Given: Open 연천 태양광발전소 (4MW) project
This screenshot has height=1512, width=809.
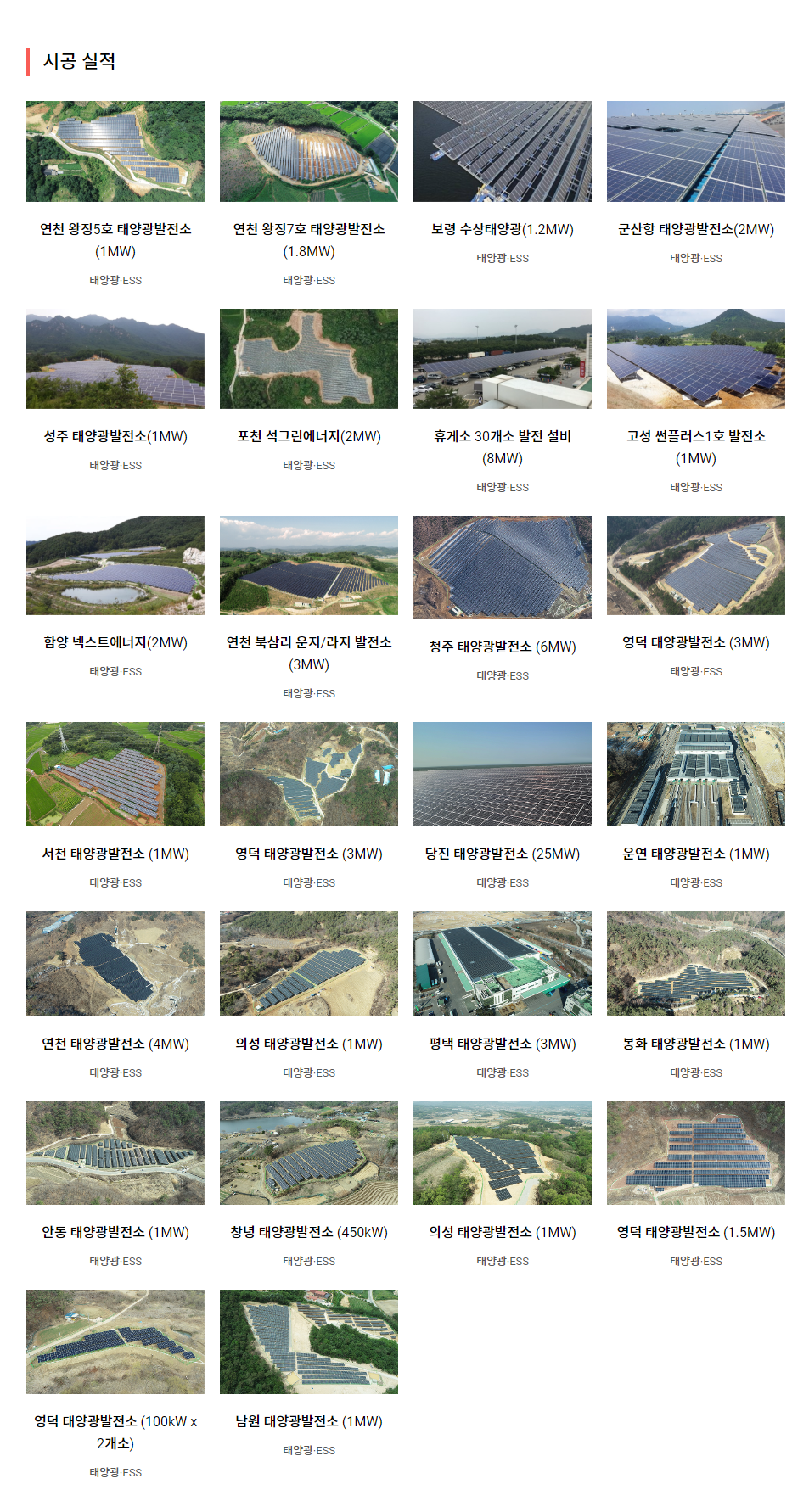Looking at the screenshot, I should click(x=115, y=964).
